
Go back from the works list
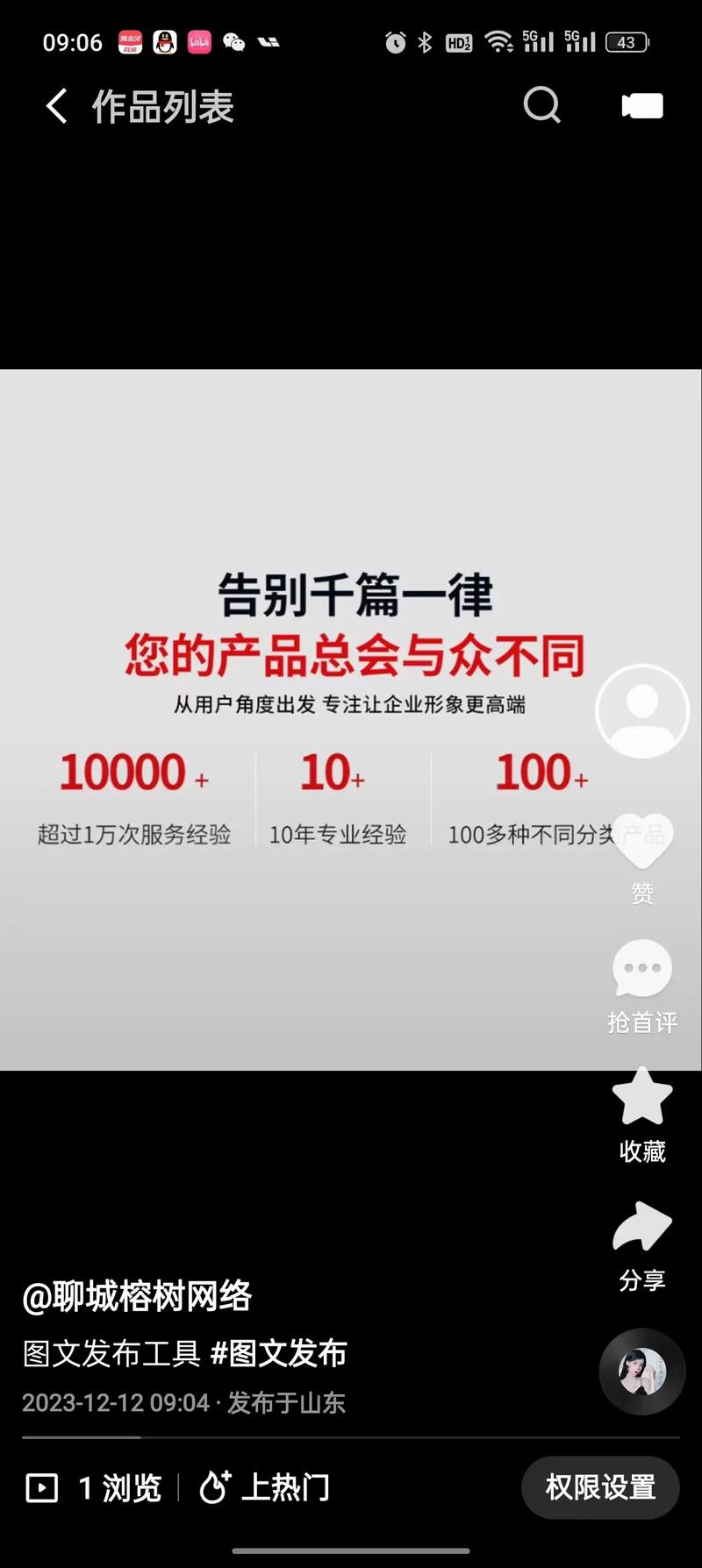pos(57,106)
